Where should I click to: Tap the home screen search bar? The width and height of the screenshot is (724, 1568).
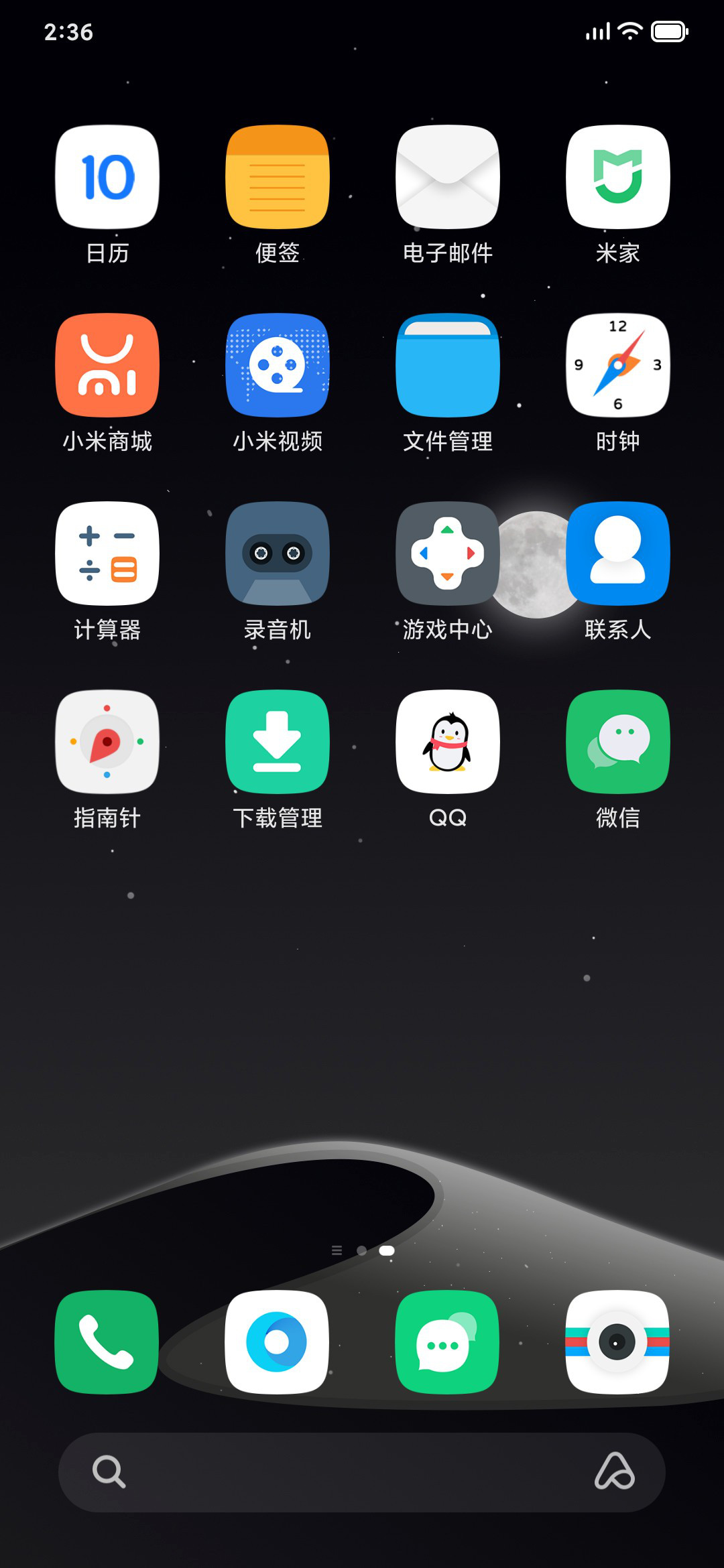[x=362, y=1472]
